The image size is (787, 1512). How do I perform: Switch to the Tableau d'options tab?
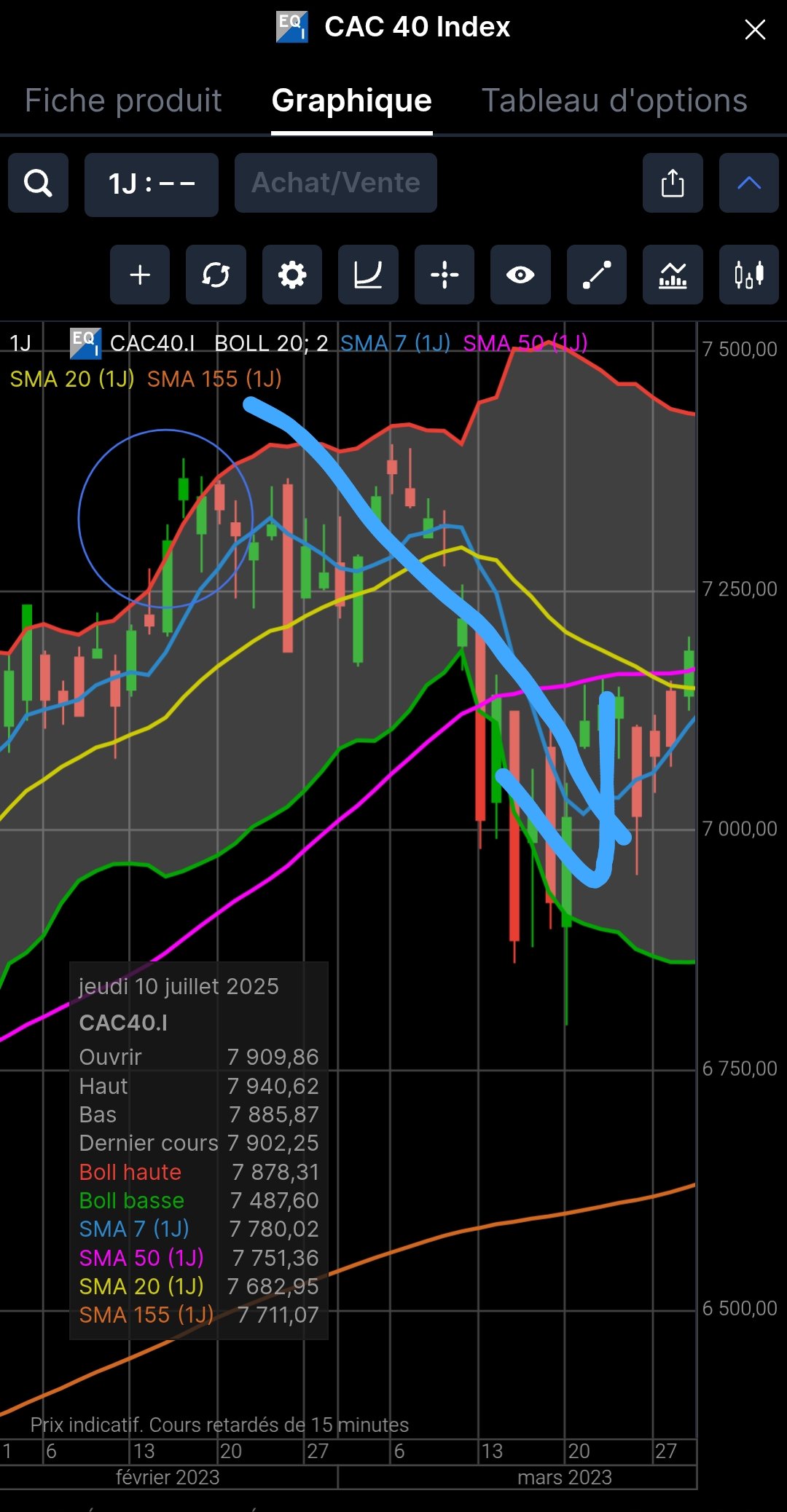[614, 101]
